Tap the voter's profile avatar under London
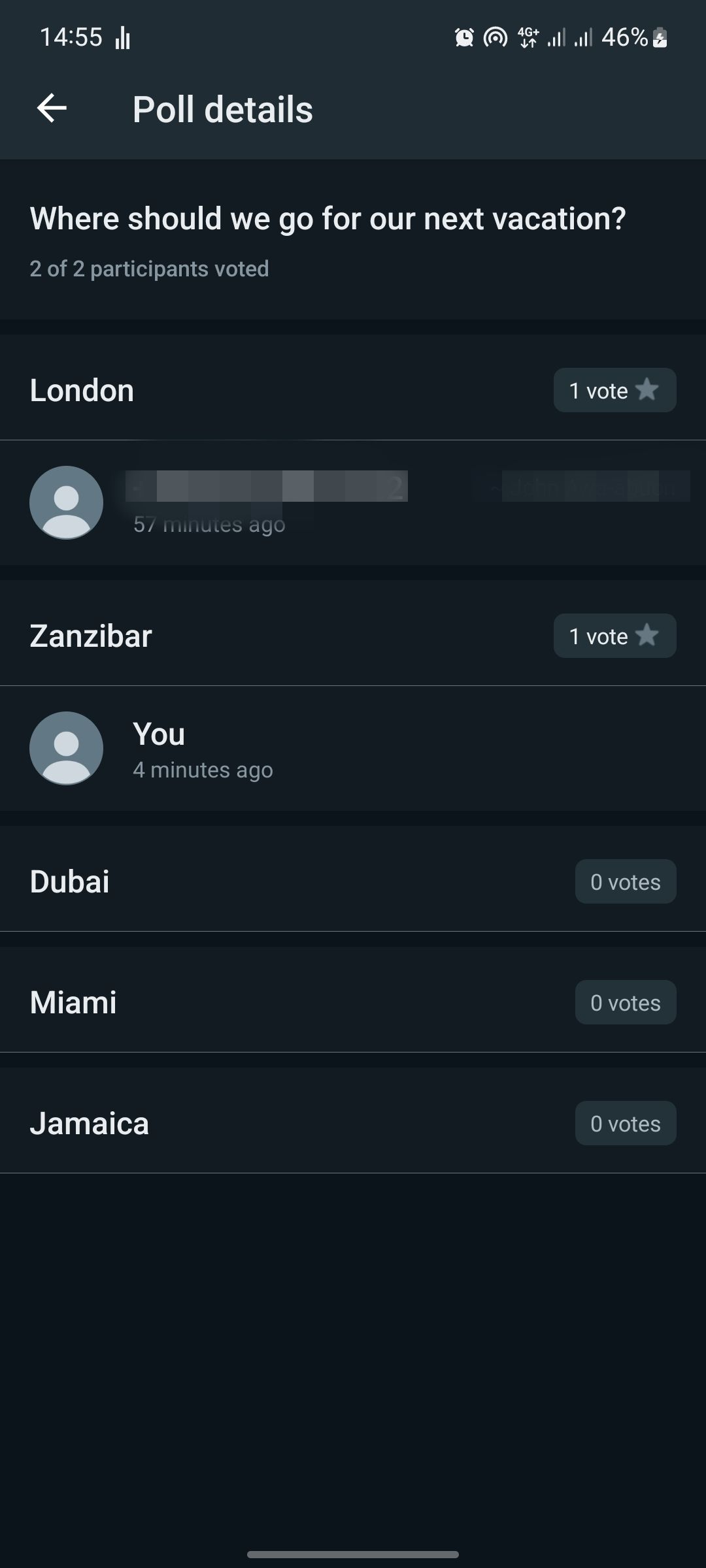 click(66, 502)
